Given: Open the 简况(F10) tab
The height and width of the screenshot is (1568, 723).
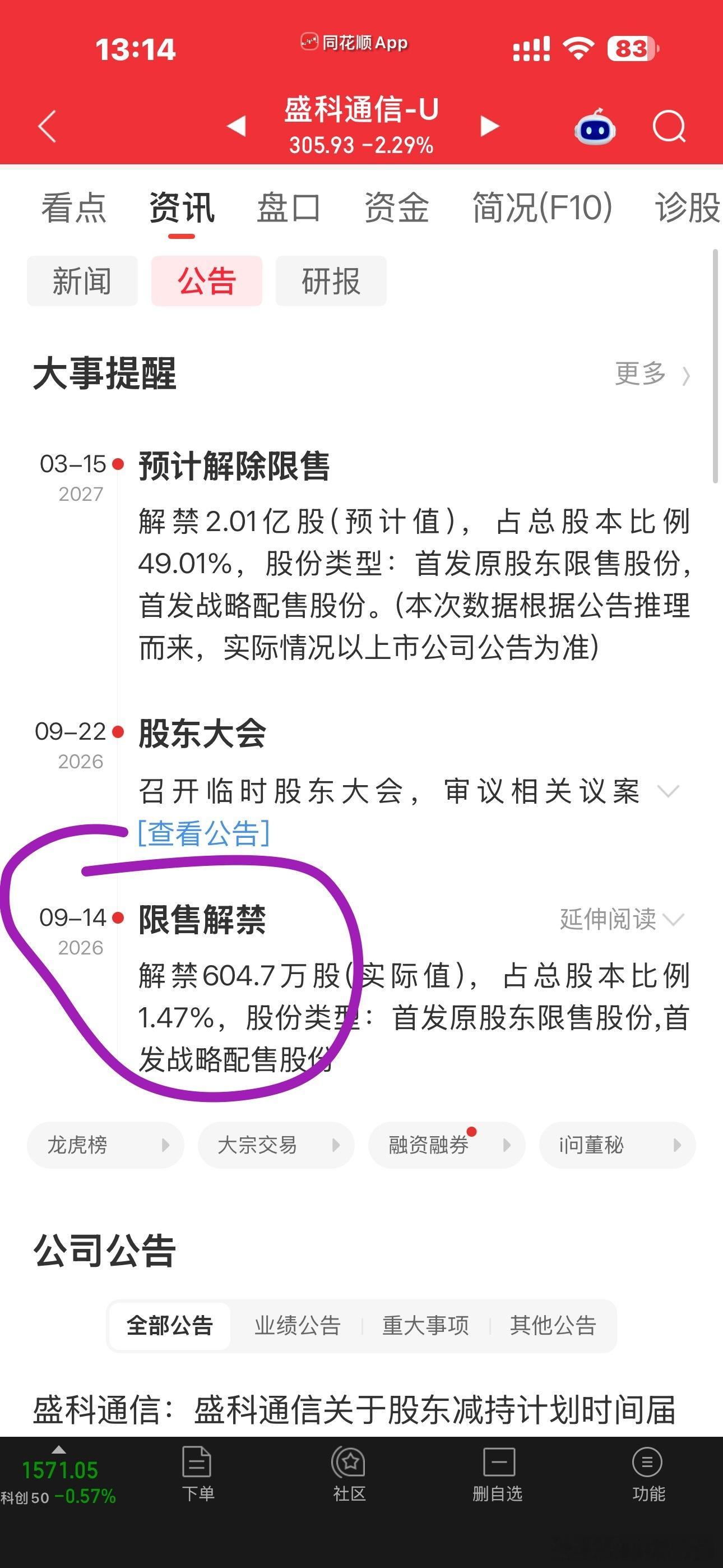Looking at the screenshot, I should click(x=543, y=207).
